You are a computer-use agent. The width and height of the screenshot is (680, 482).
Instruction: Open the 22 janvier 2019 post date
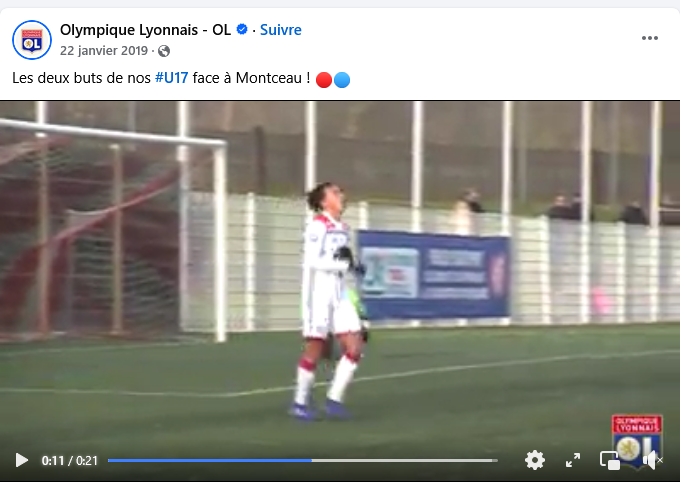pos(106,50)
